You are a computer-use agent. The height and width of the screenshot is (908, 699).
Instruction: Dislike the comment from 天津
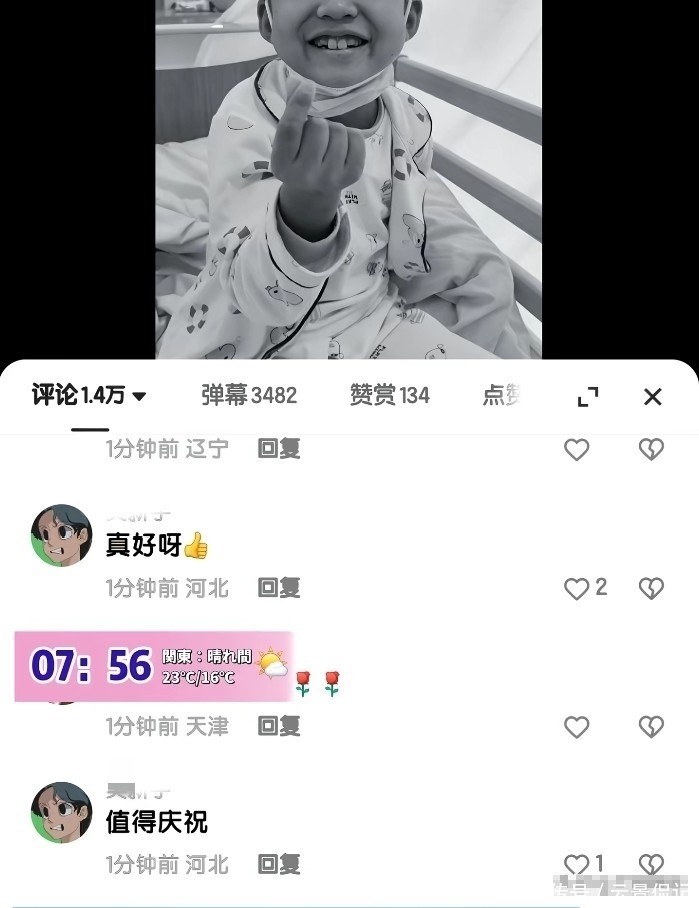651,727
